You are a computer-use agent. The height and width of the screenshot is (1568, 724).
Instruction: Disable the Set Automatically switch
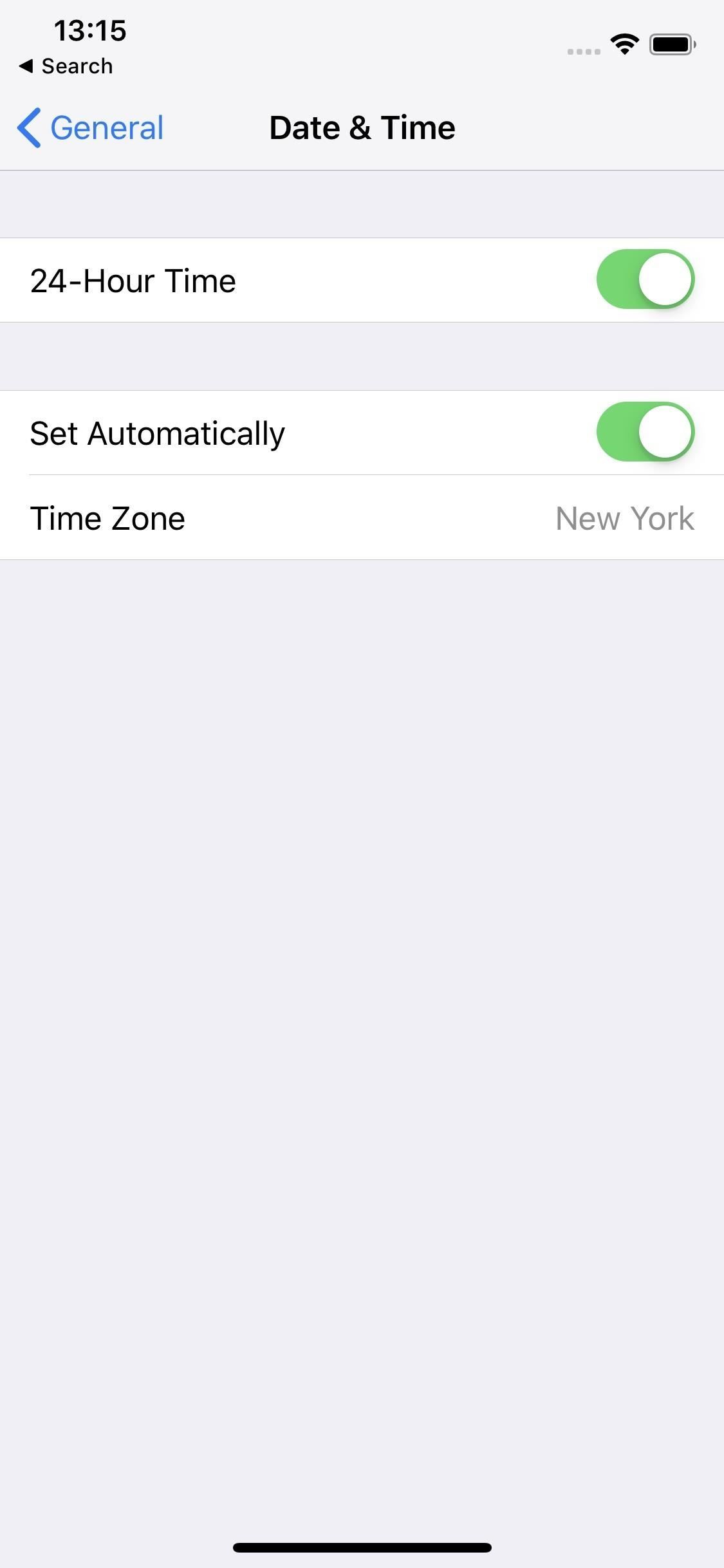pyautogui.click(x=645, y=432)
